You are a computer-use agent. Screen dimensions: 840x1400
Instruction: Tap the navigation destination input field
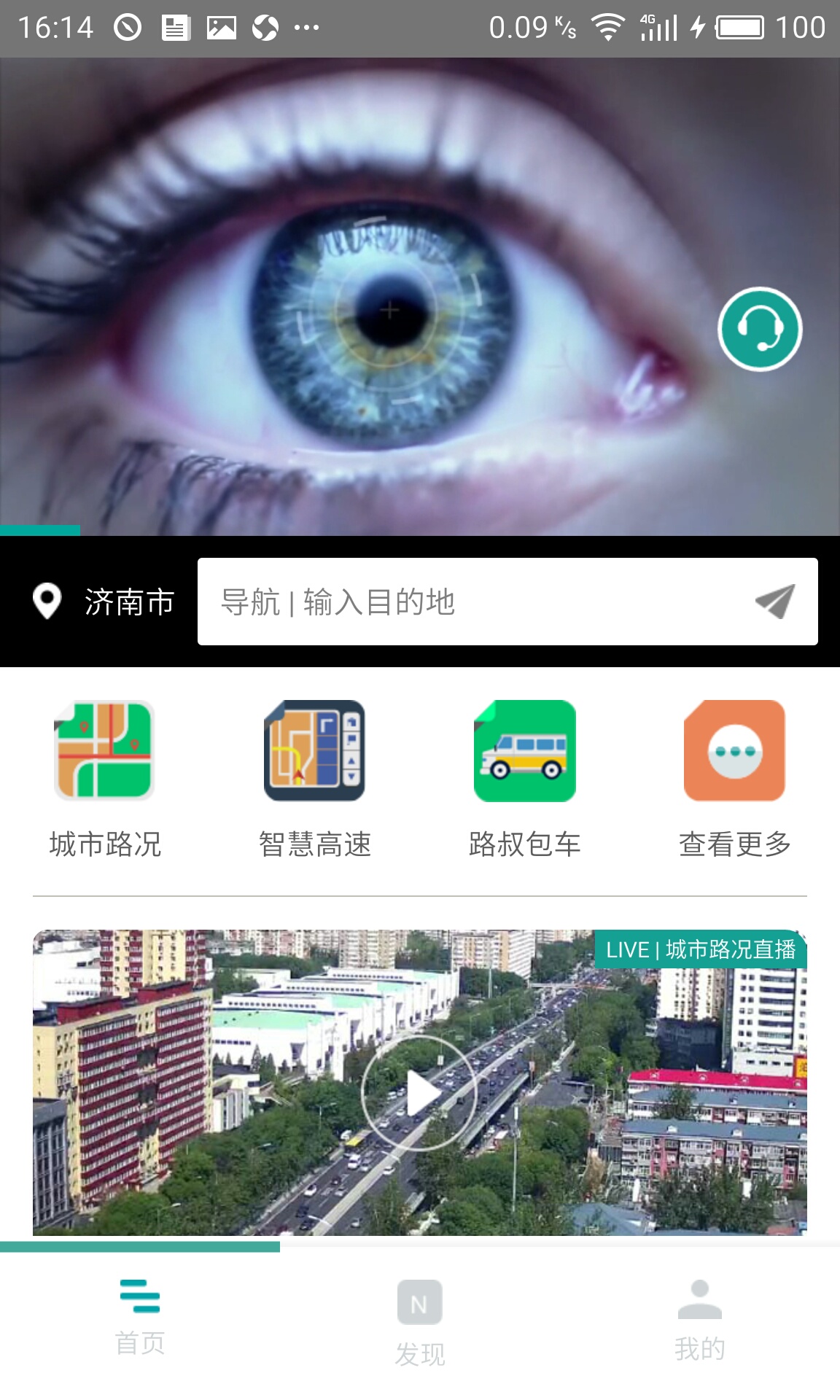(467, 602)
